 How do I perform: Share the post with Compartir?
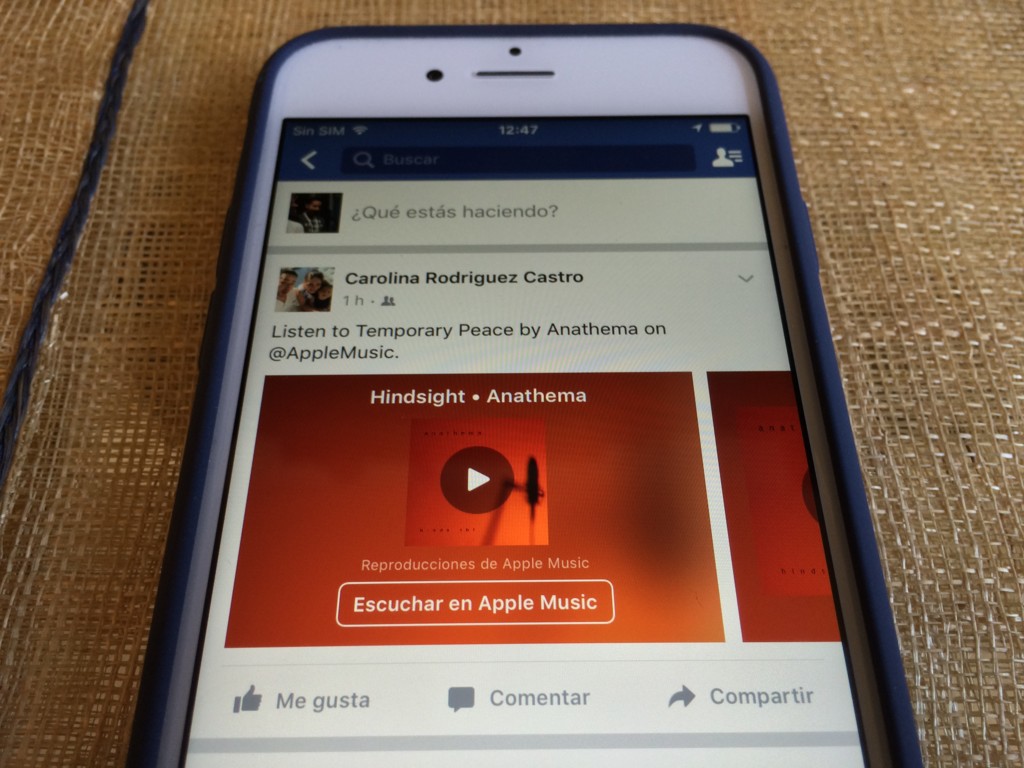740,697
